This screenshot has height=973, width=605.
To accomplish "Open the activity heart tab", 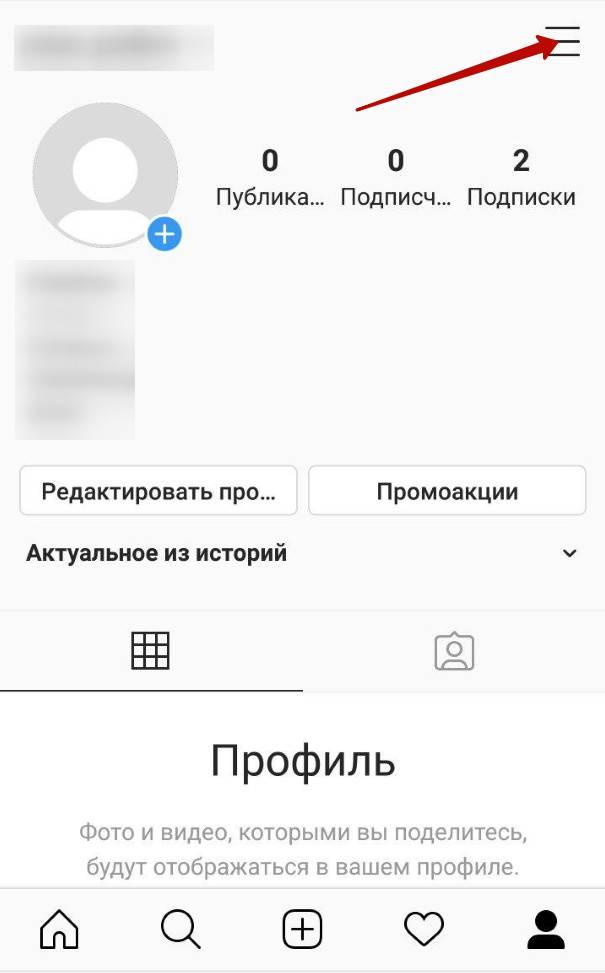I will pyautogui.click(x=424, y=930).
